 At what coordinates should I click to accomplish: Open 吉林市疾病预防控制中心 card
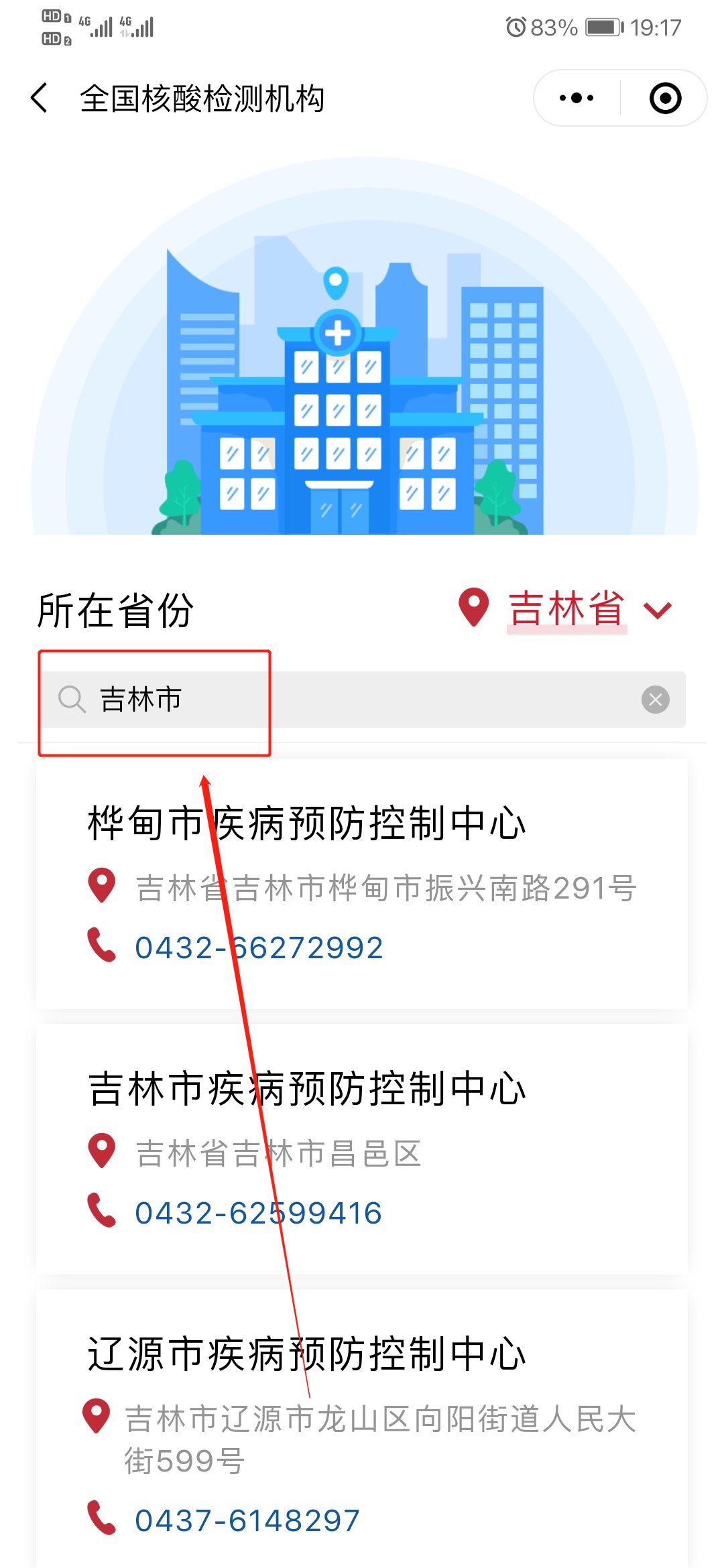point(307,1088)
